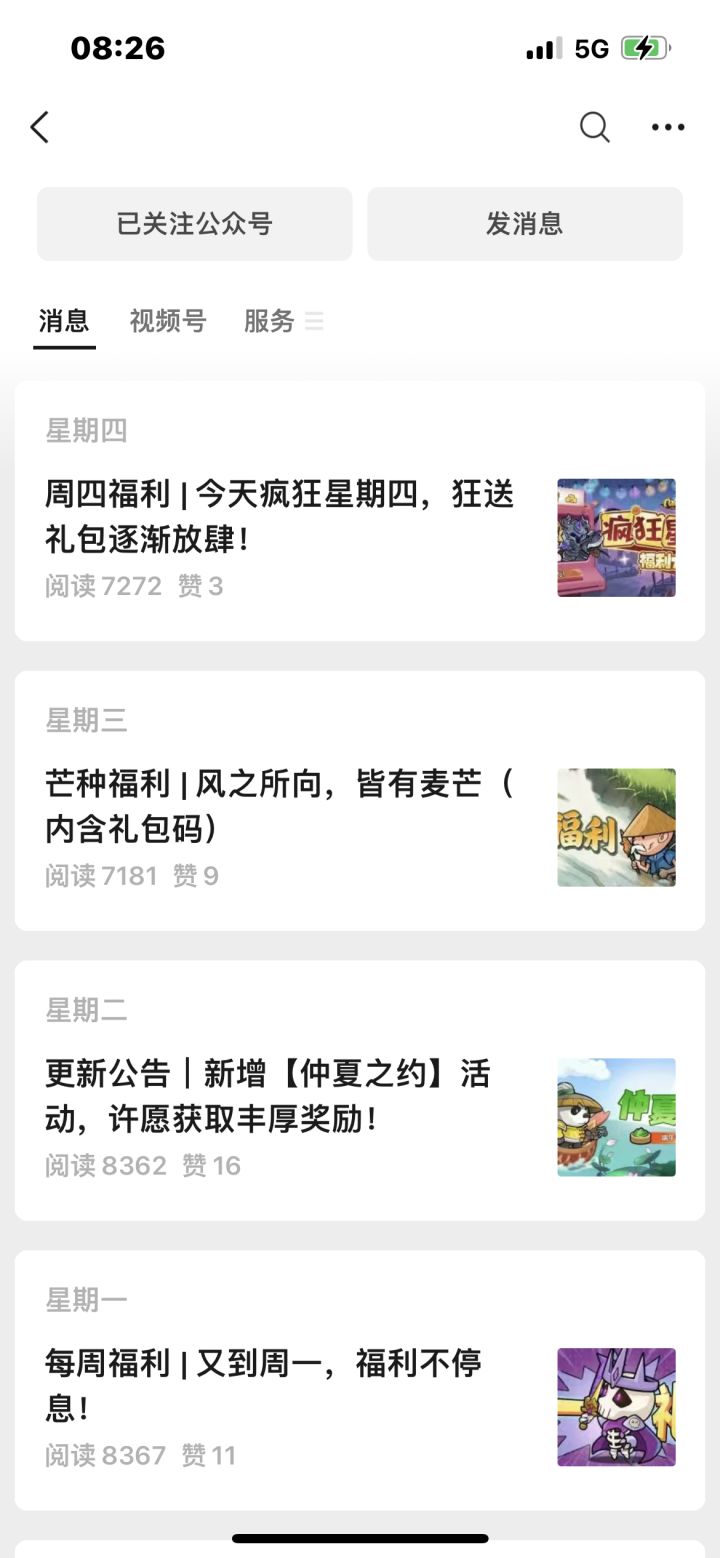Switch to the 视频号 tab
720x1558 pixels.
pyautogui.click(x=167, y=321)
